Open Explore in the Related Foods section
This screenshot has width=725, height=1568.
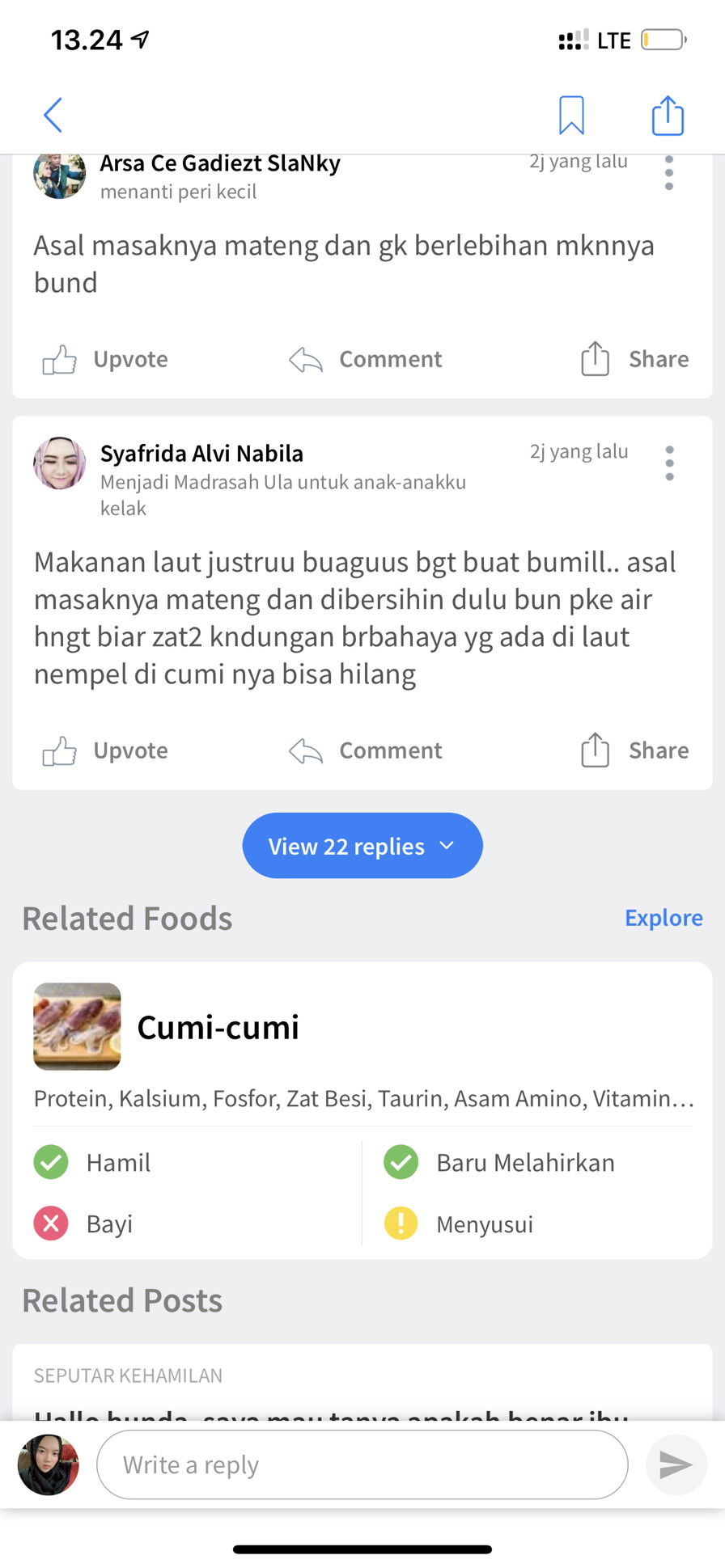point(664,918)
